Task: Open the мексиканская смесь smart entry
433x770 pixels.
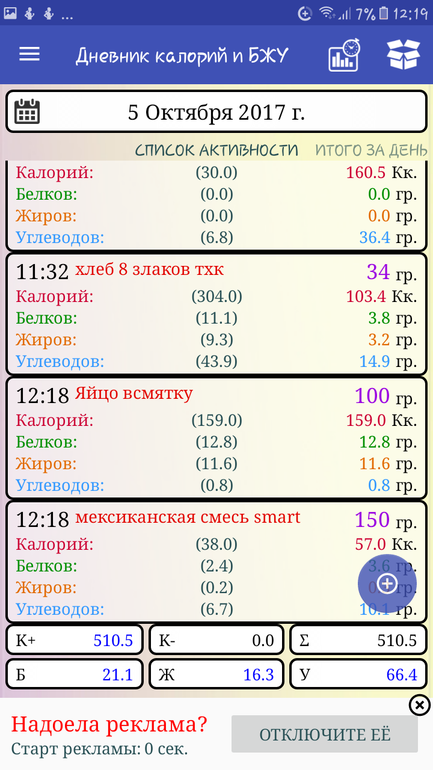Action: pos(216,562)
